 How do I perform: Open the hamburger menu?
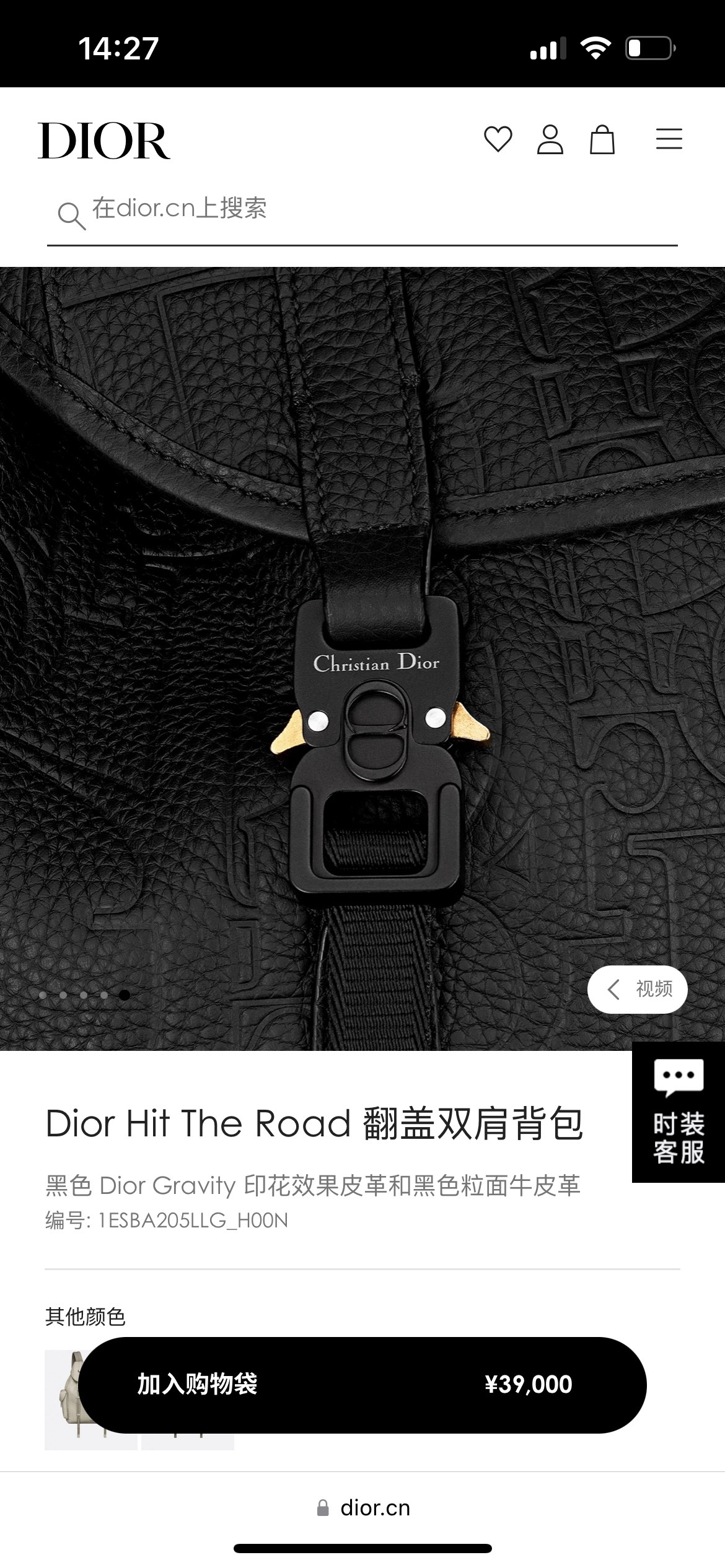(x=669, y=139)
